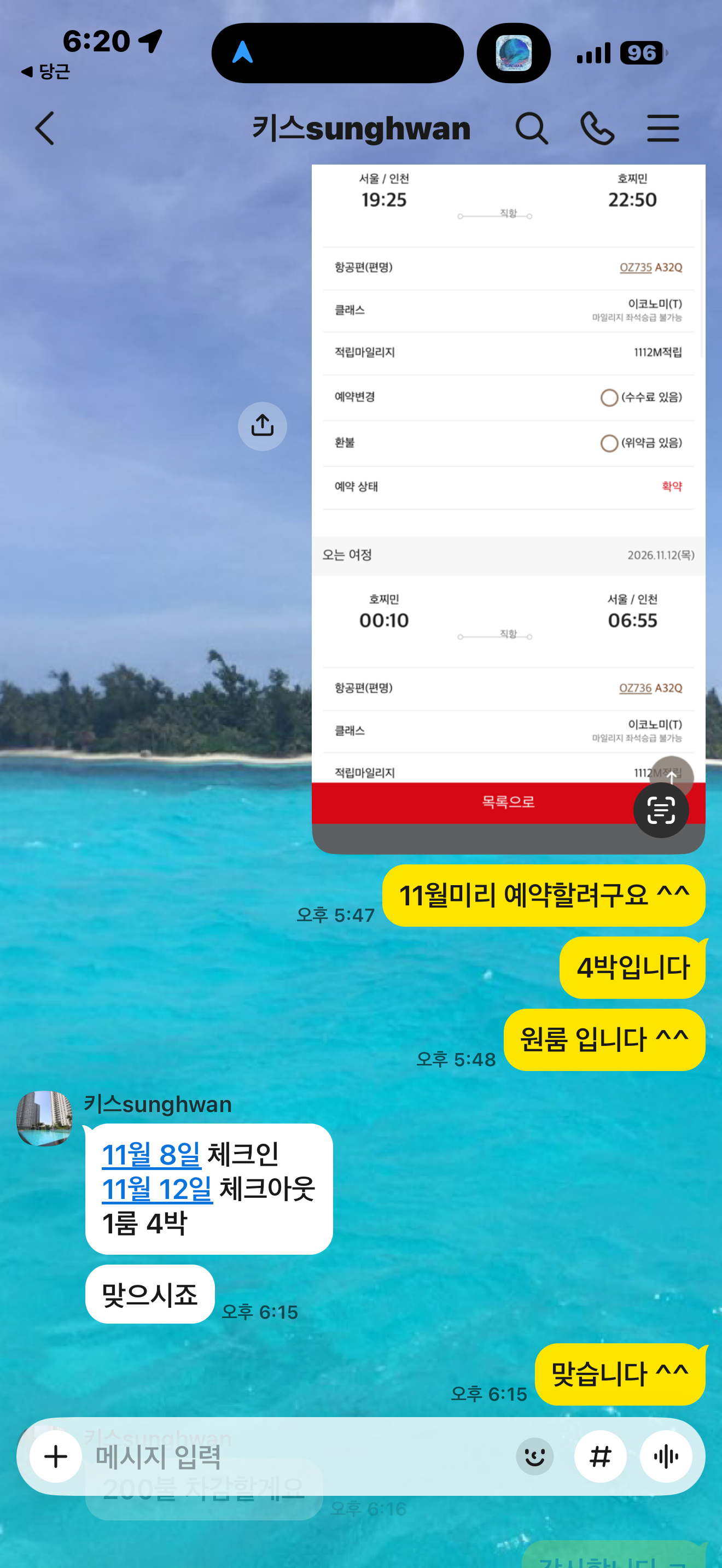Return to the 당근 app

[45, 72]
